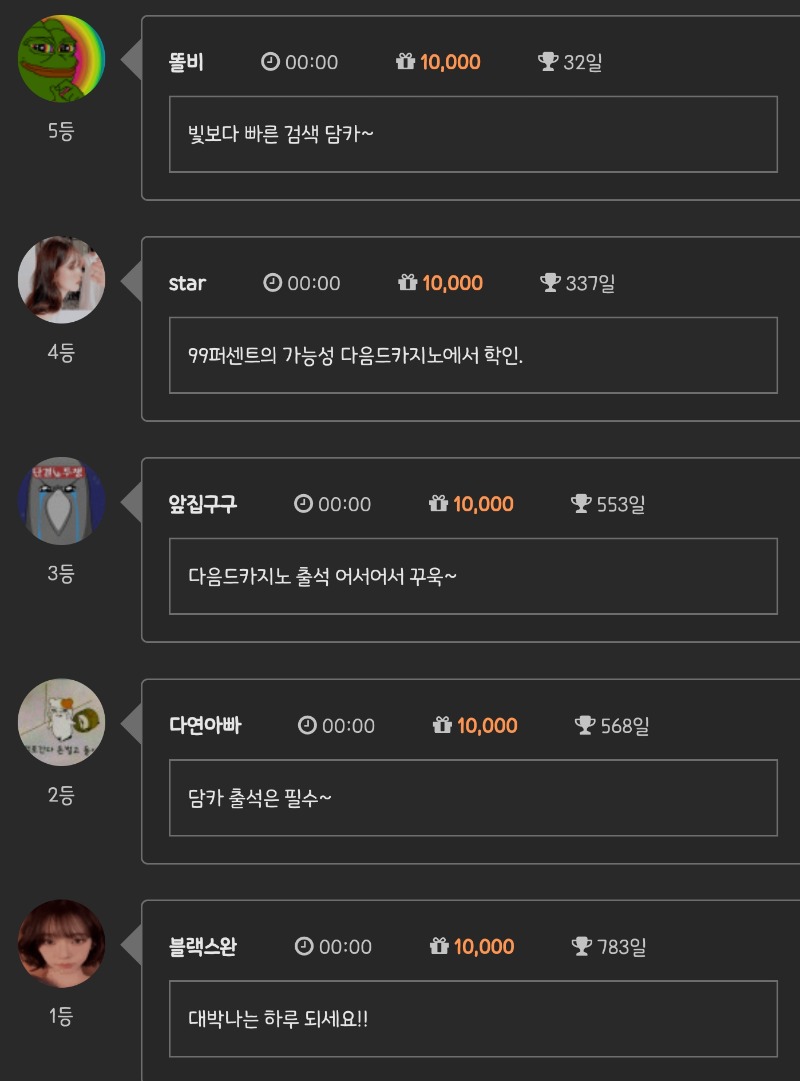This screenshot has width=800, height=1081.
Task: Open 똘비's profile name link
Action: 186,62
